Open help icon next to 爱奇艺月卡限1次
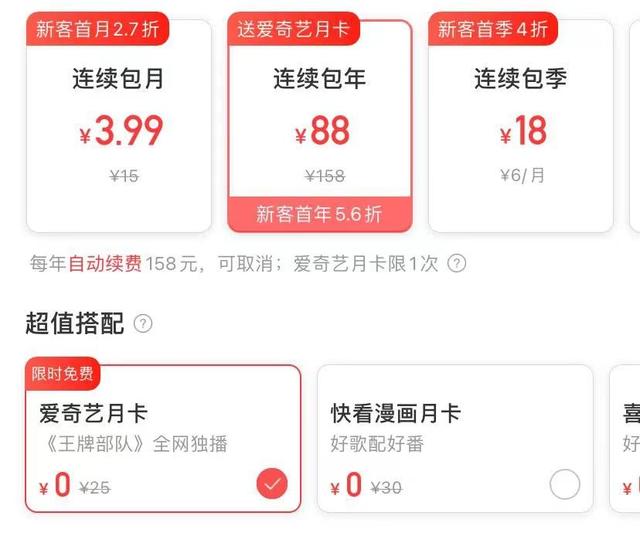 click(457, 264)
